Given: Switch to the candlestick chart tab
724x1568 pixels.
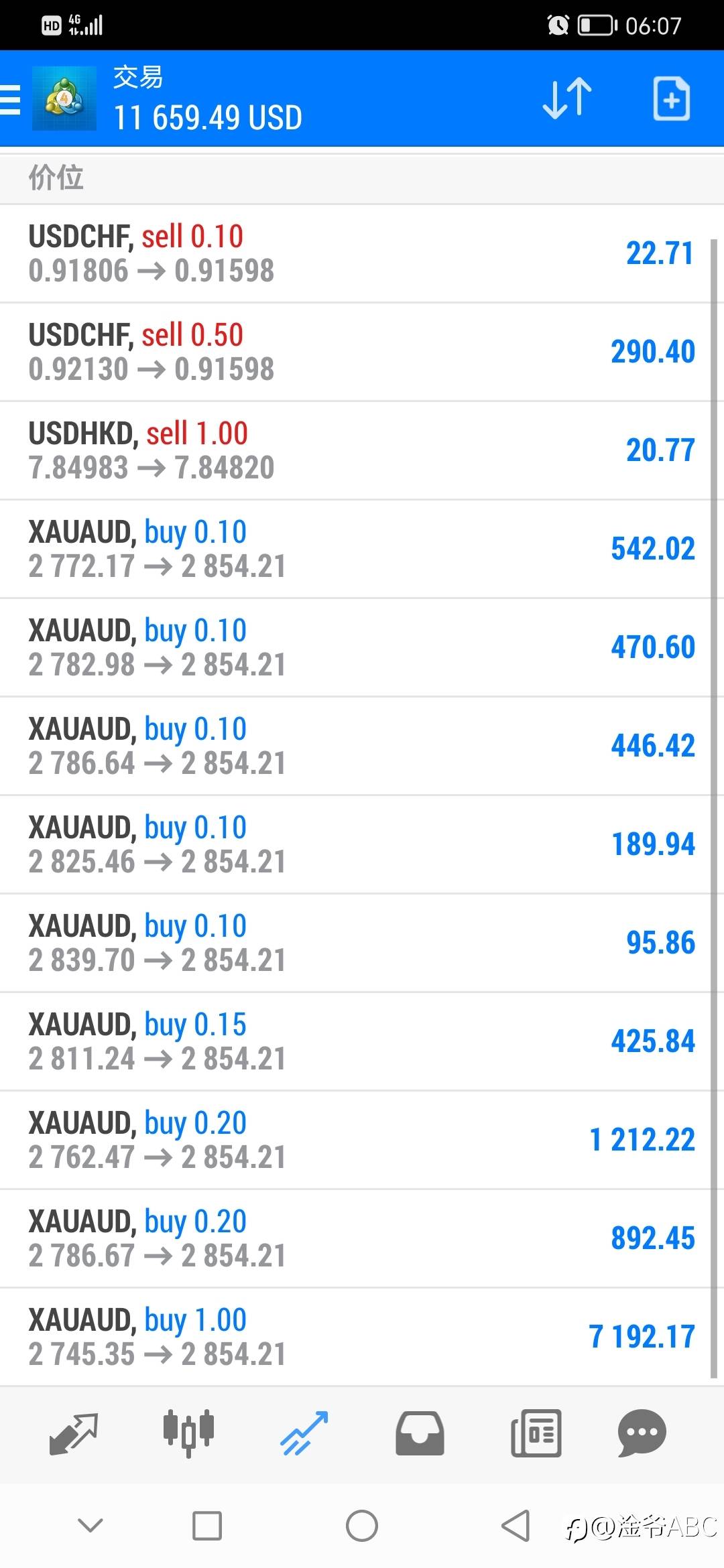Looking at the screenshot, I should click(x=188, y=1433).
